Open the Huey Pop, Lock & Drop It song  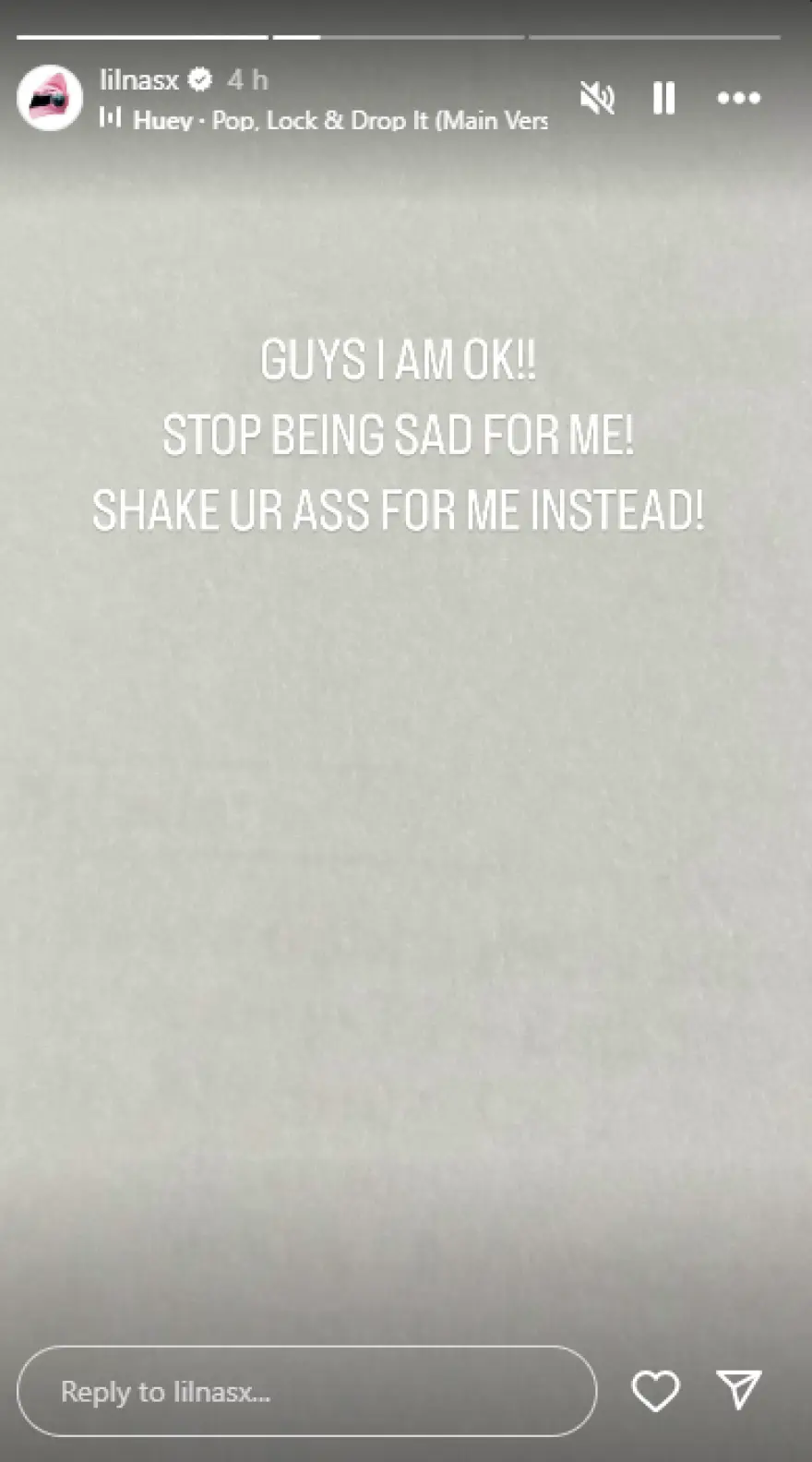coord(332,120)
